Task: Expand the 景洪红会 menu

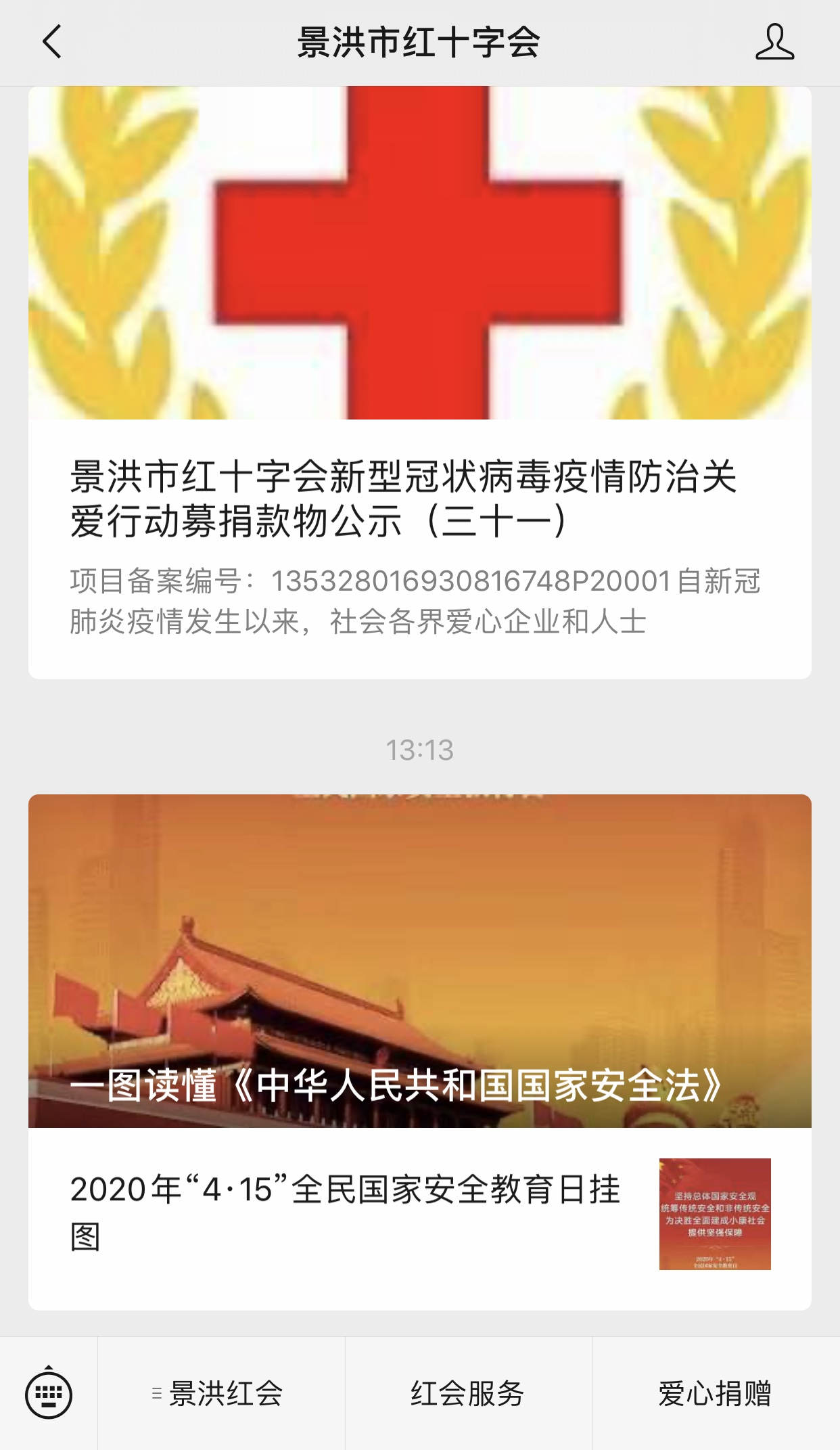Action: pyautogui.click(x=221, y=1394)
